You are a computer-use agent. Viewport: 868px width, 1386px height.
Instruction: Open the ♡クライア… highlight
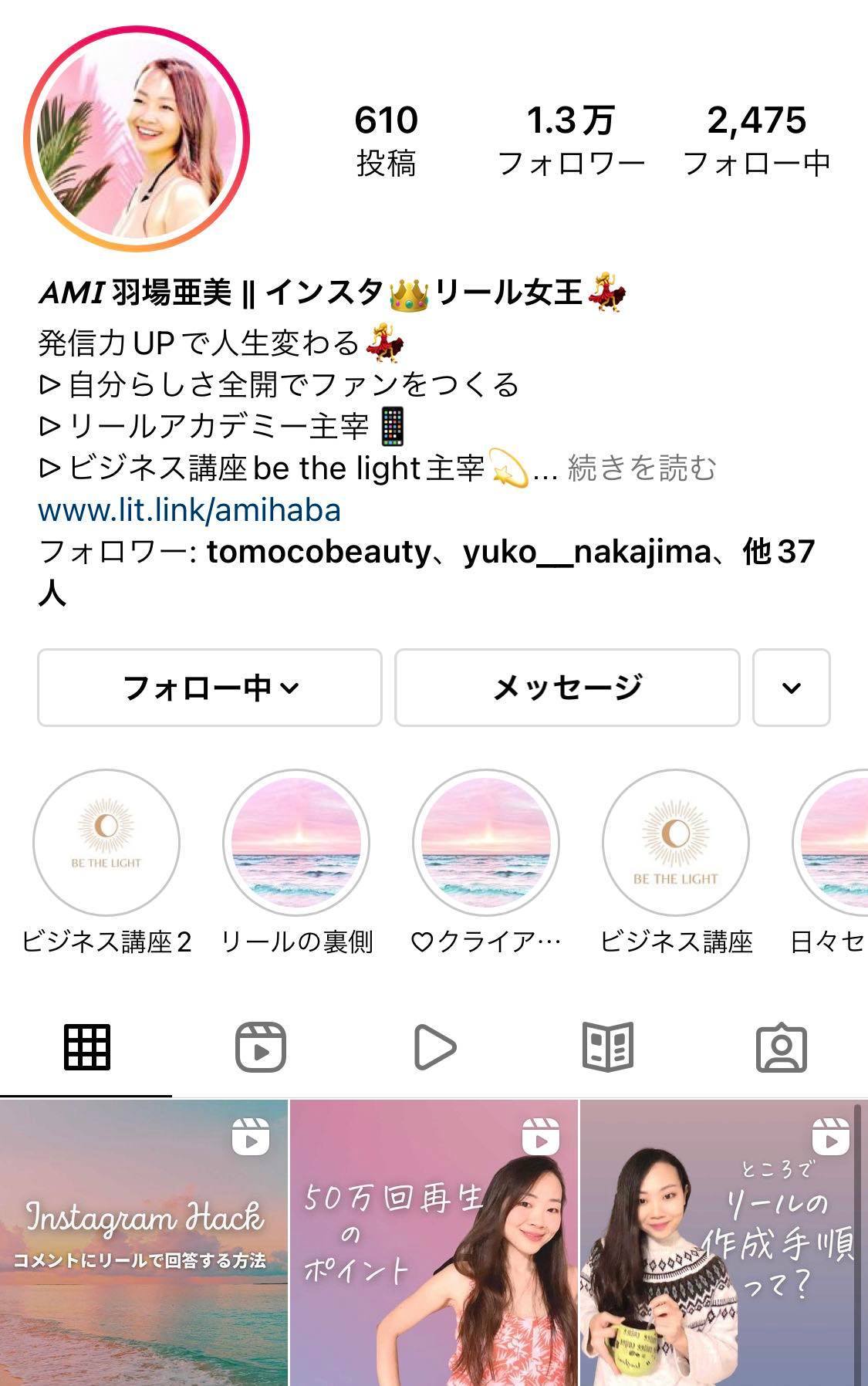(x=486, y=843)
